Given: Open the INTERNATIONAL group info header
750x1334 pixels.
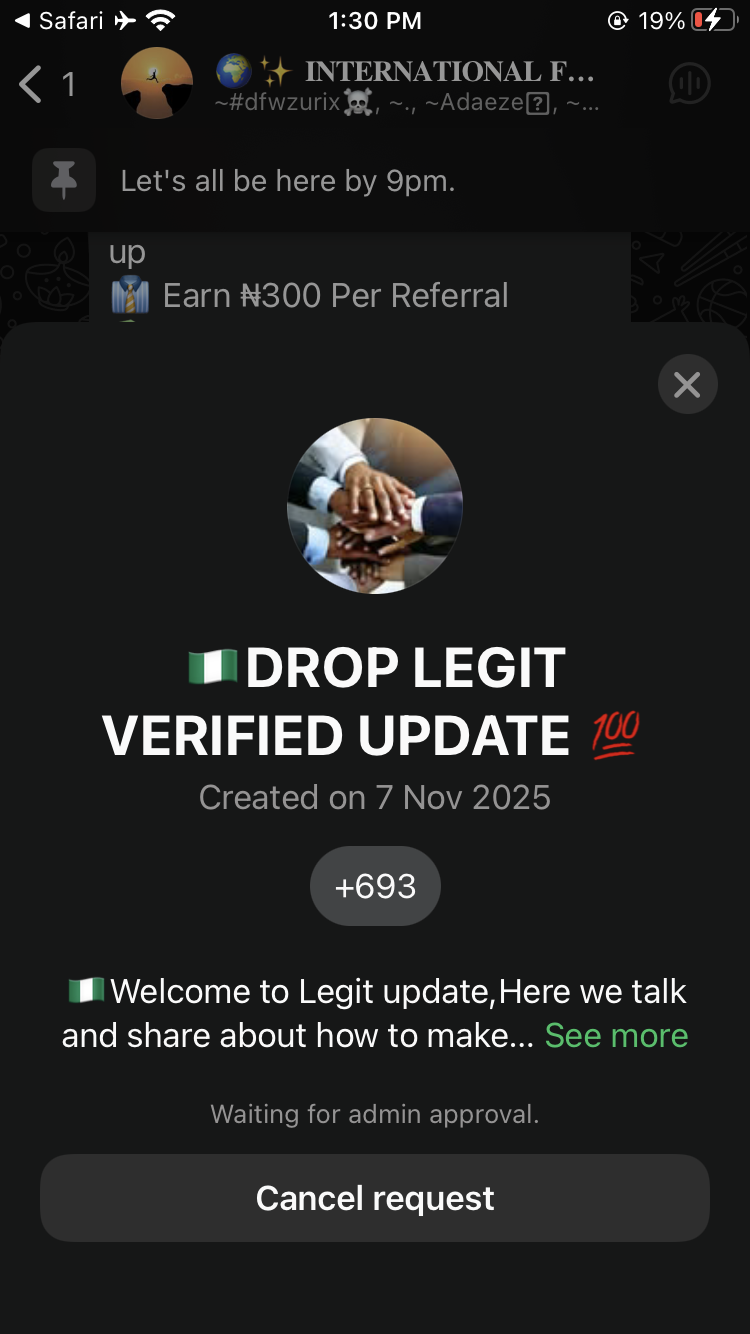Looking at the screenshot, I should [405, 84].
